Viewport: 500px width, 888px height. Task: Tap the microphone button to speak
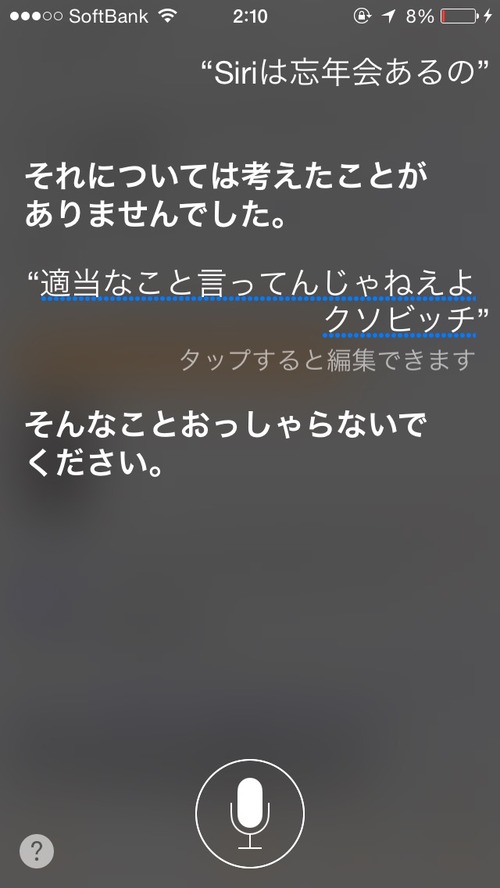click(250, 813)
